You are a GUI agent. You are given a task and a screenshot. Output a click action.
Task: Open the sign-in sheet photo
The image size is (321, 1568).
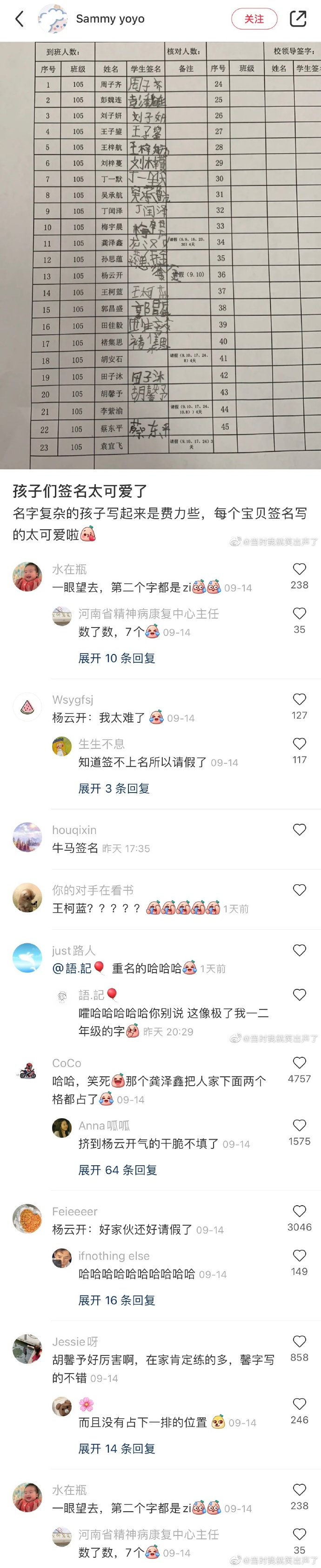pos(160,256)
